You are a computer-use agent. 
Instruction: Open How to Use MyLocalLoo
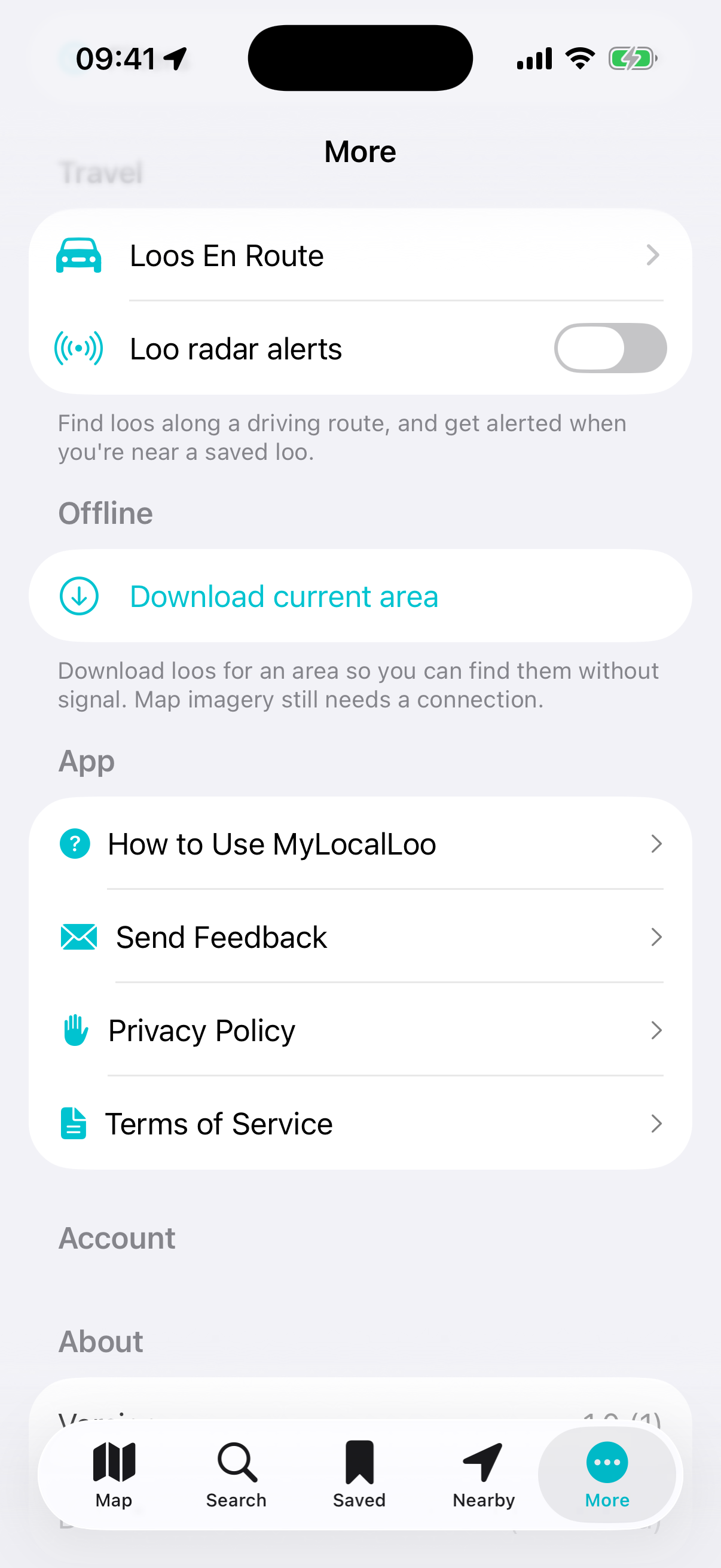(x=360, y=844)
